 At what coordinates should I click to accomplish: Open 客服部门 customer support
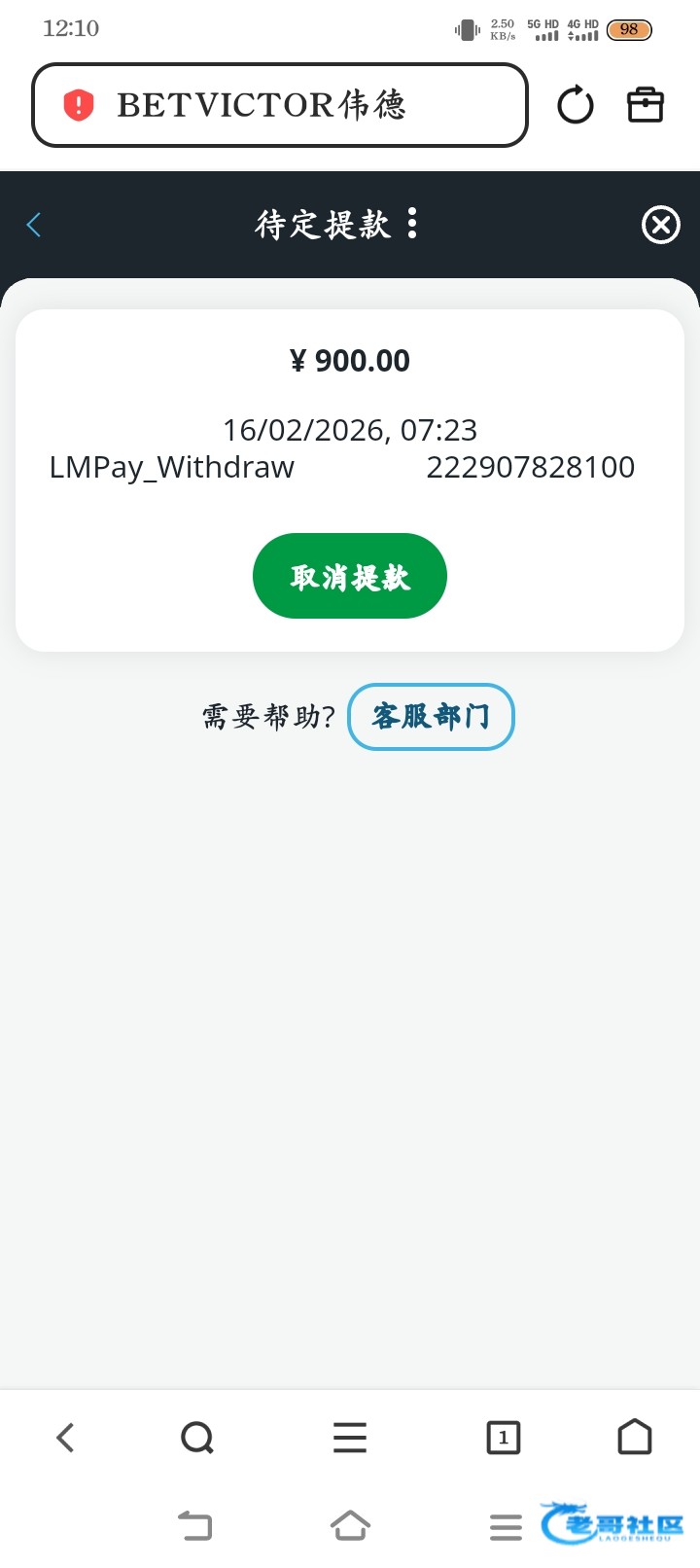431,717
